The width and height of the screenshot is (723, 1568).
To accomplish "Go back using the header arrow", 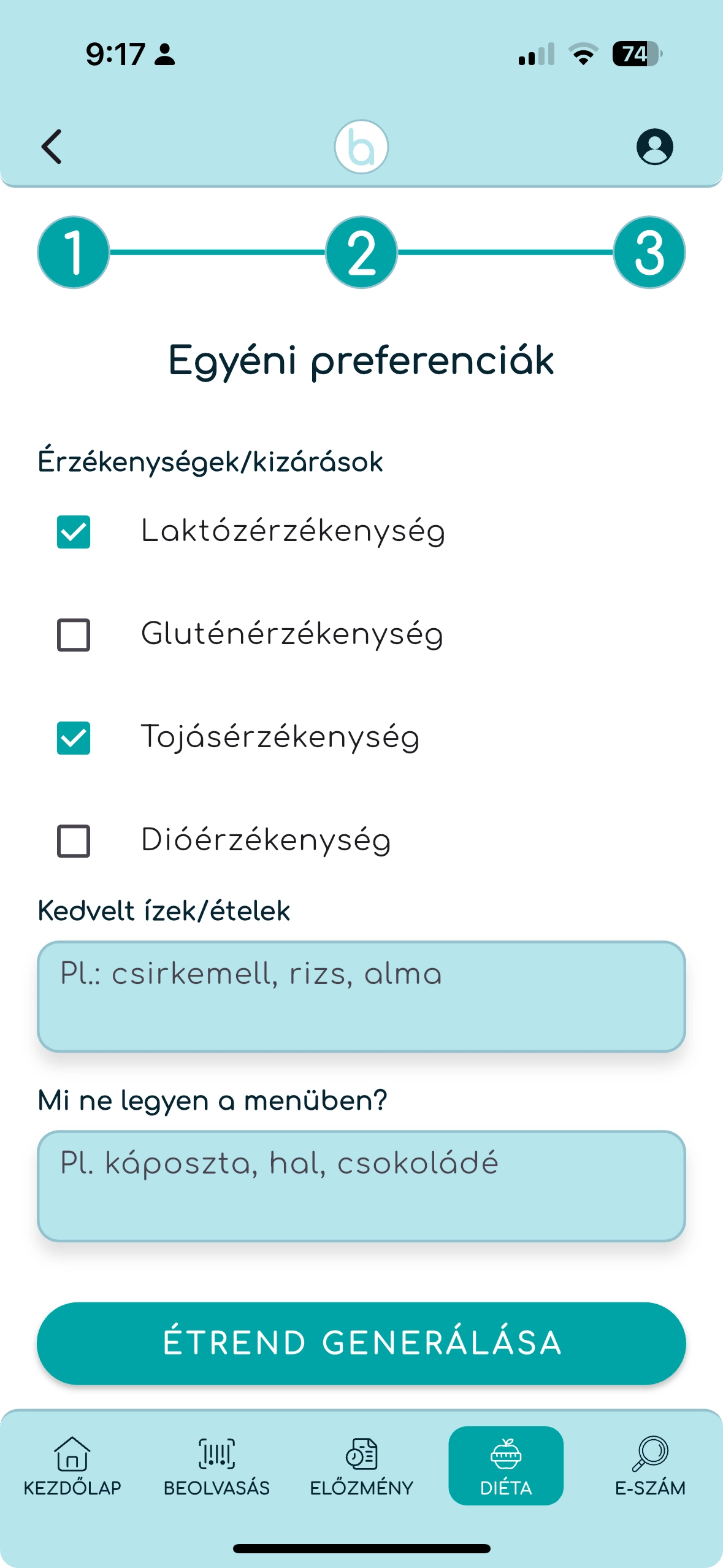I will tap(52, 147).
